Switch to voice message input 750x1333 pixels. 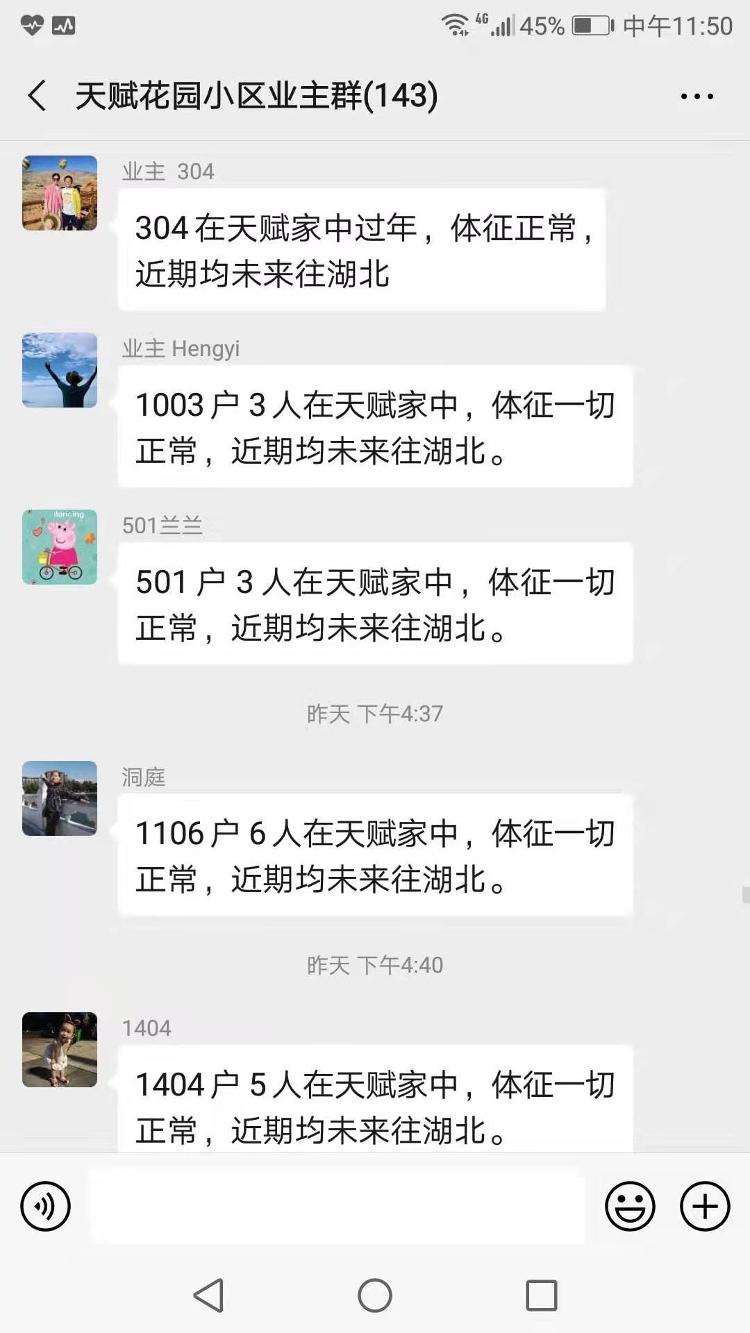click(46, 1206)
